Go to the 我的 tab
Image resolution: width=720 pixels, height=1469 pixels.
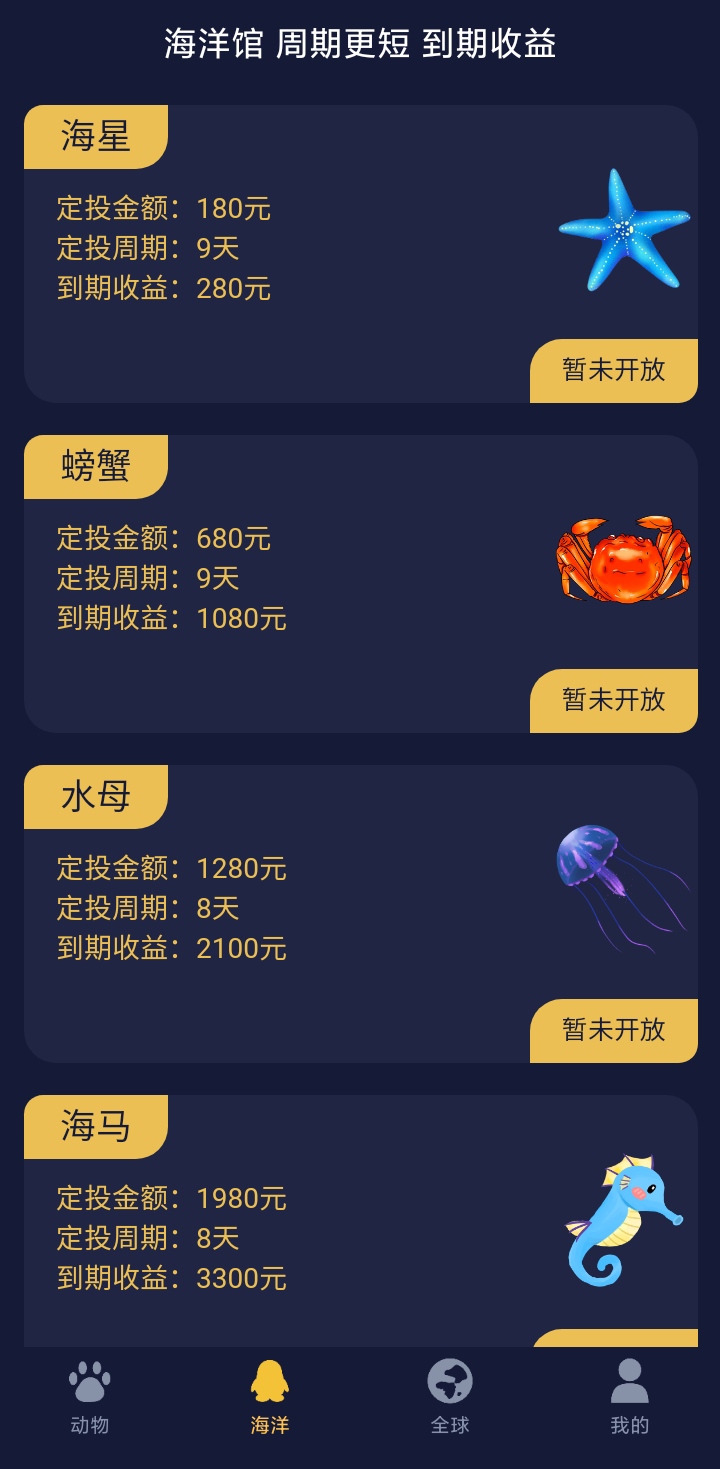click(630, 1397)
